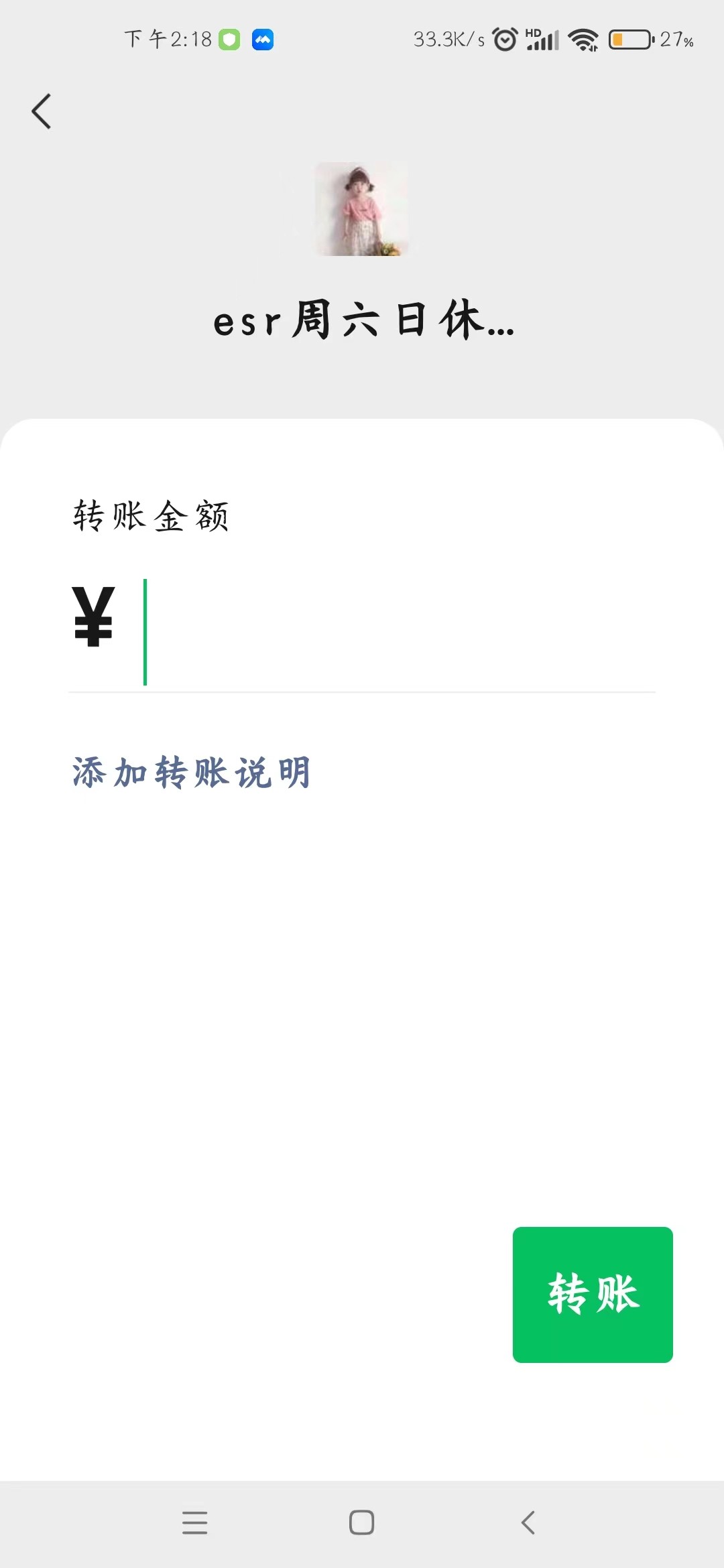The width and height of the screenshot is (724, 1568).
Task: Open recent apps from the navigation bar
Action: click(x=194, y=1522)
